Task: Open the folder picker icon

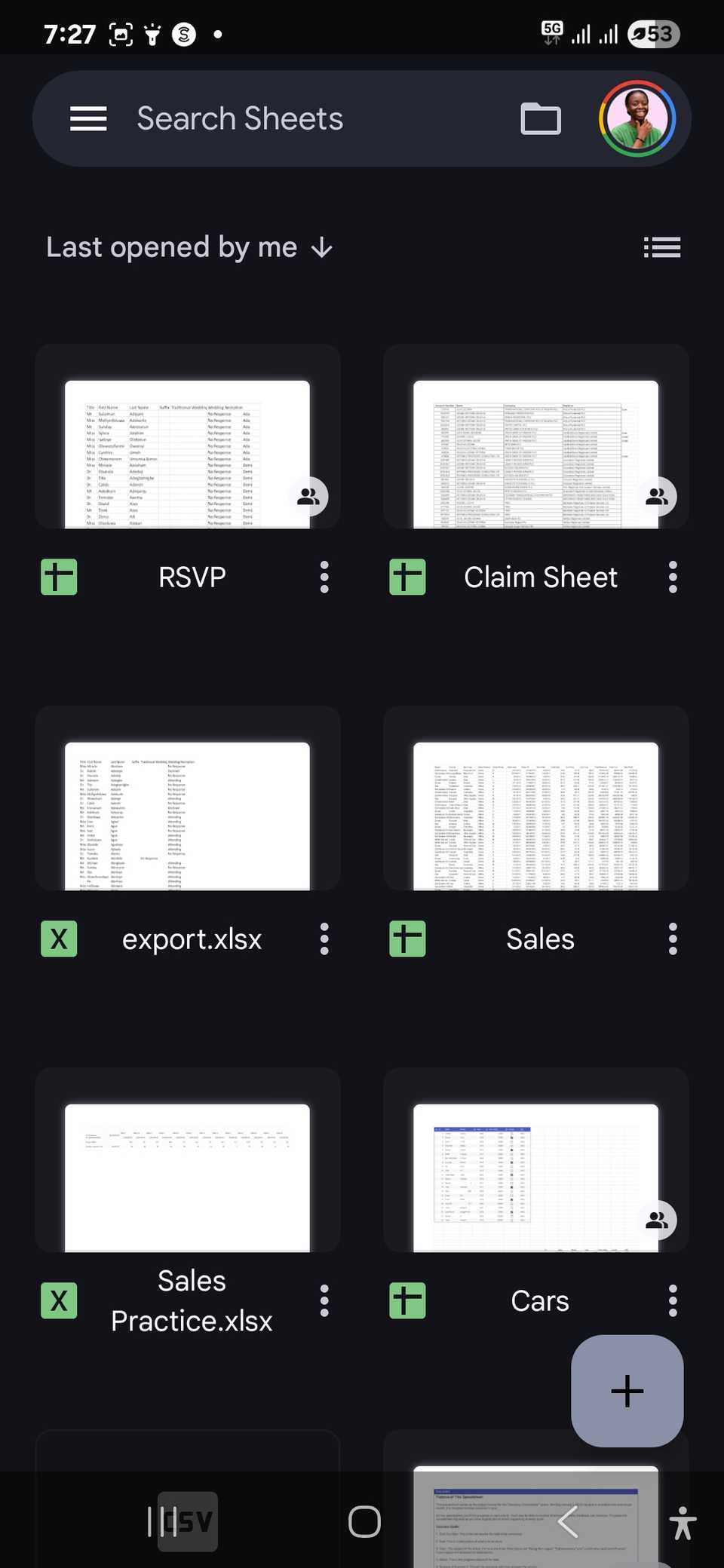Action: coord(541,118)
